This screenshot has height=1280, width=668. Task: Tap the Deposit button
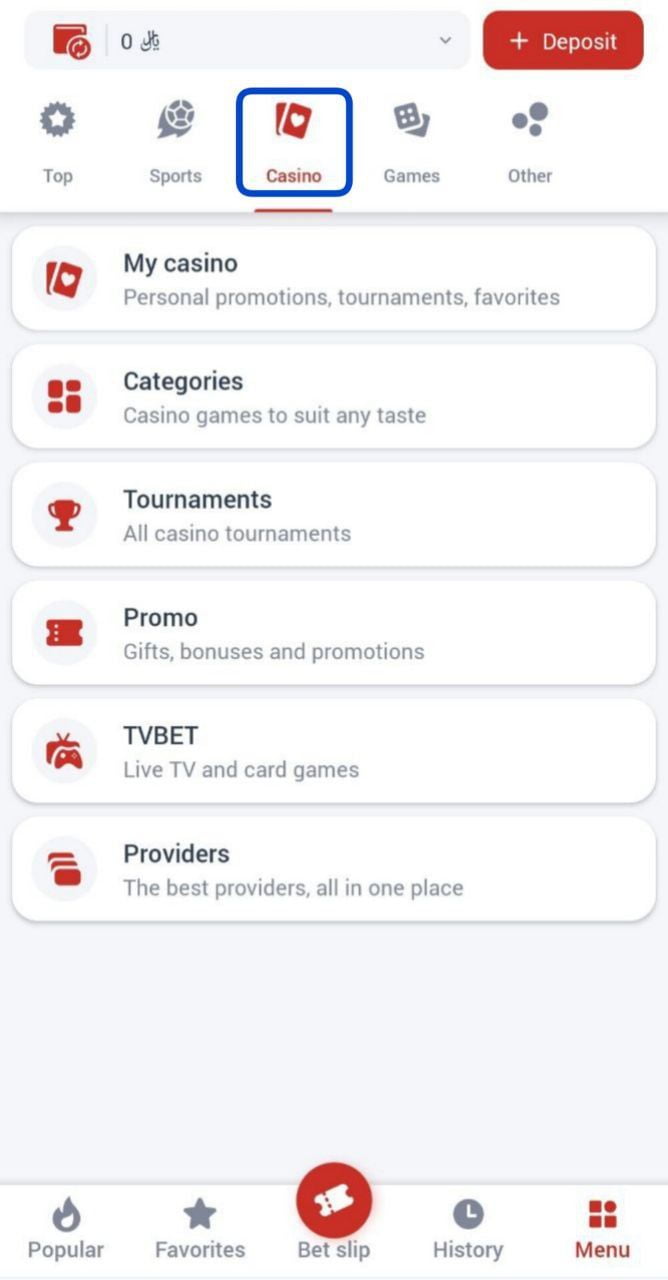[563, 41]
